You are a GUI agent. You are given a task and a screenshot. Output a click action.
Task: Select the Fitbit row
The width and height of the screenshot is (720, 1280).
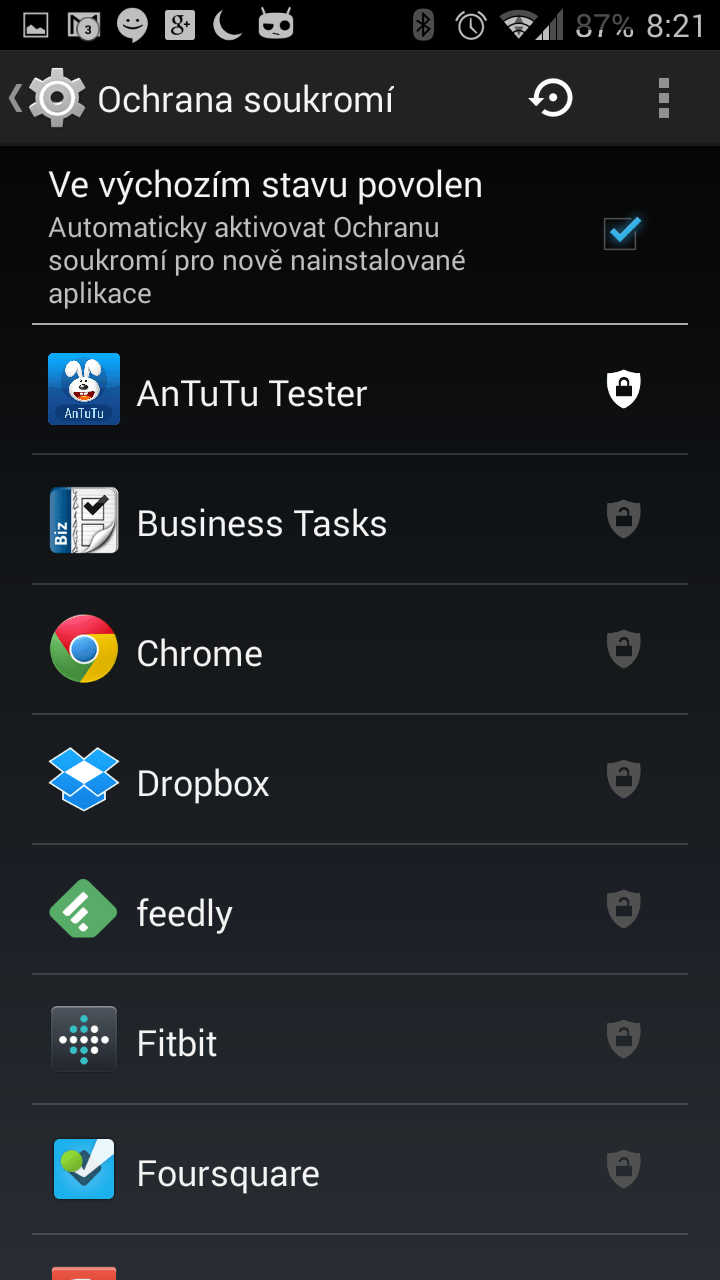pos(360,1040)
